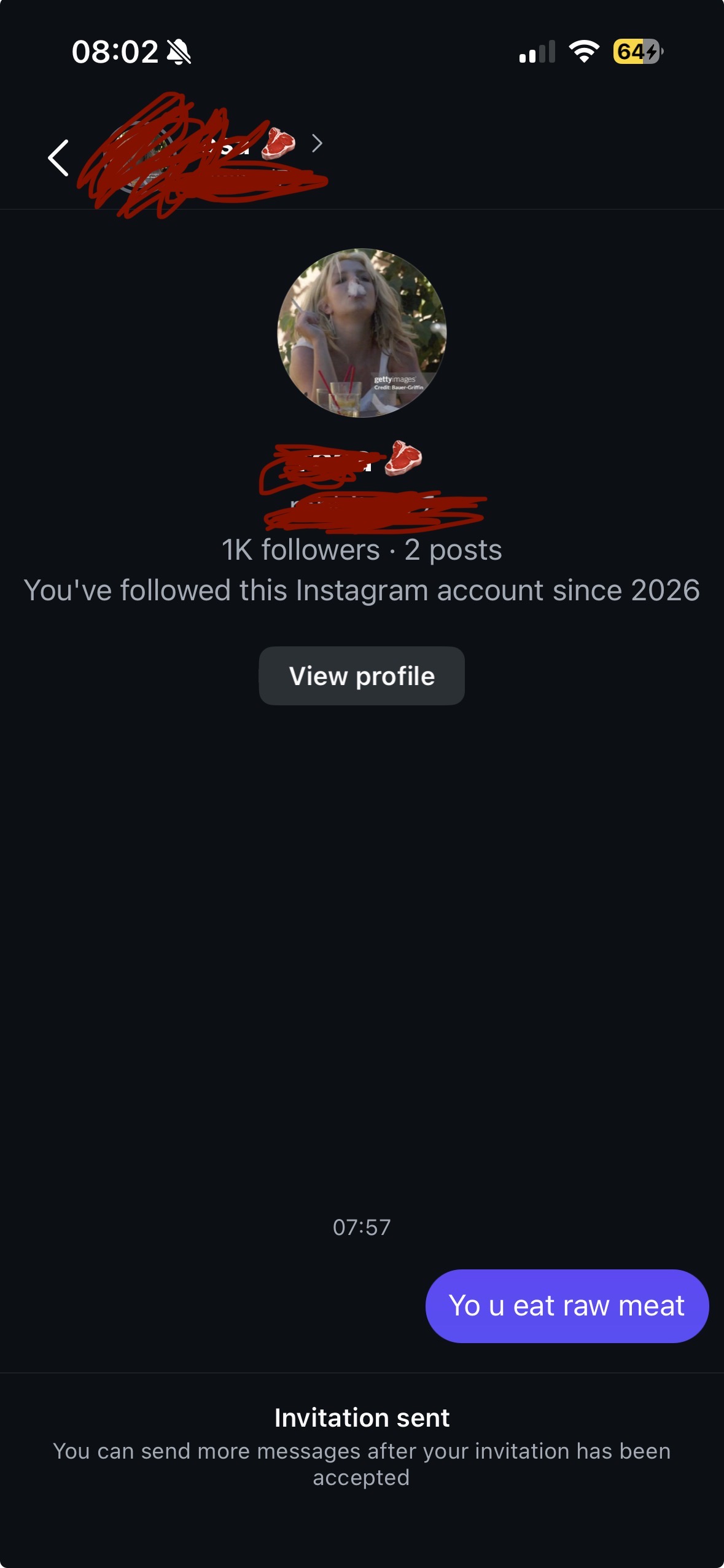Open the large circular profile picture

click(x=362, y=333)
